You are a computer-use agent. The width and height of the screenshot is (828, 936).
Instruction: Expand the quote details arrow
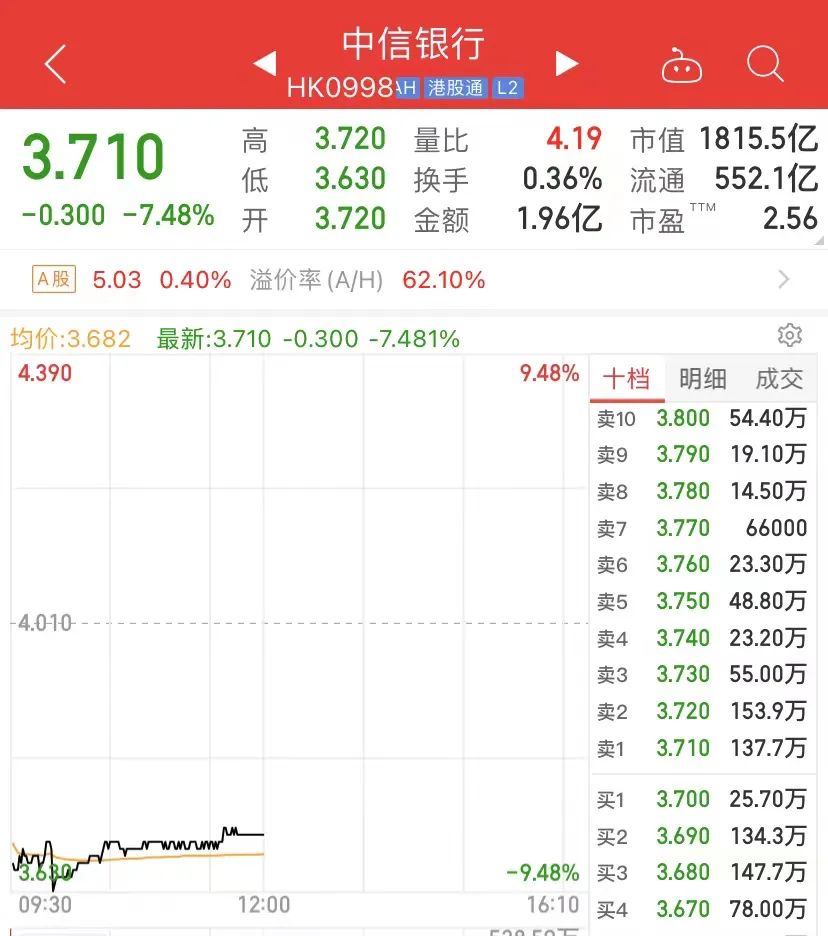pos(820,238)
